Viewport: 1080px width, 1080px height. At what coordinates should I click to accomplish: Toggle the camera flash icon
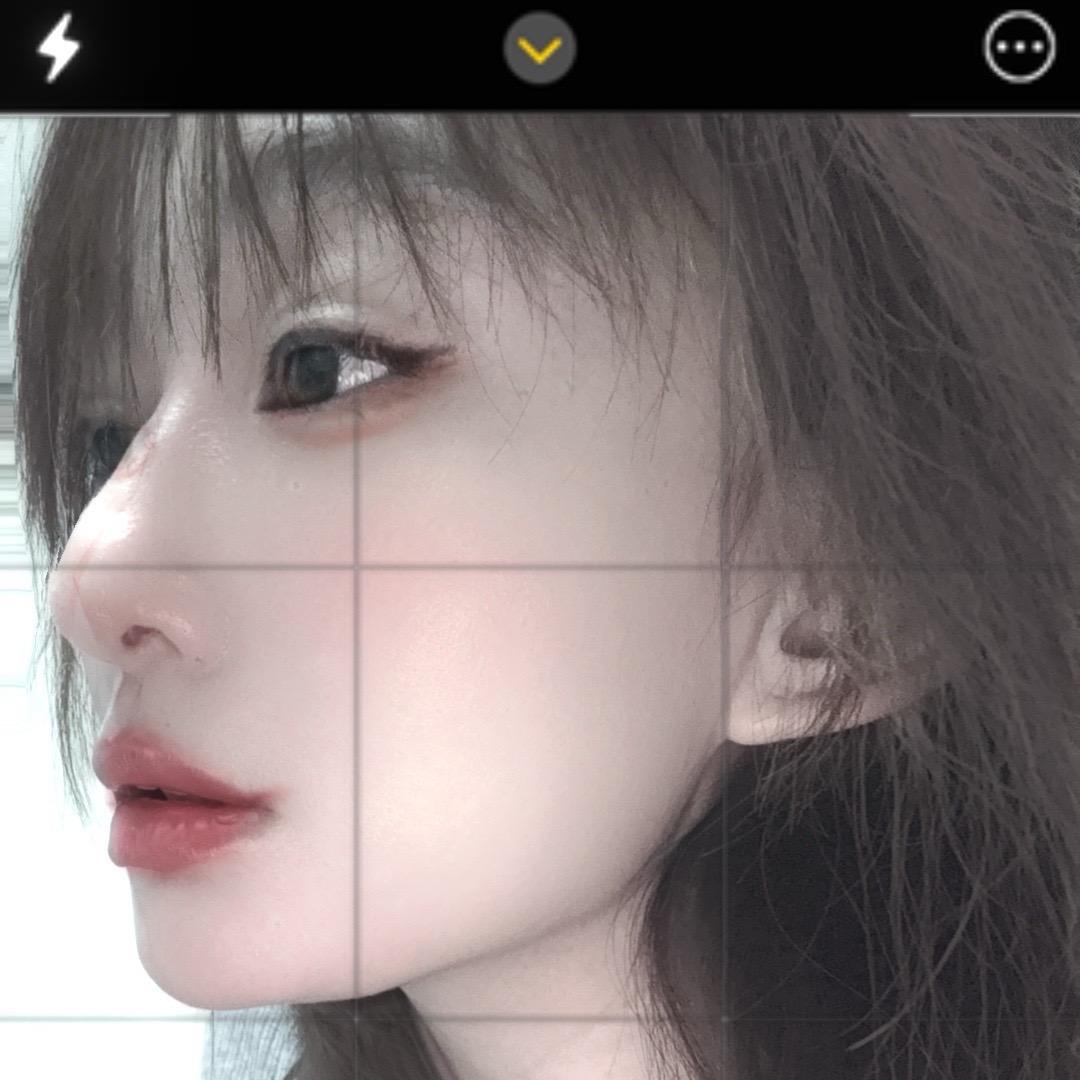58,47
